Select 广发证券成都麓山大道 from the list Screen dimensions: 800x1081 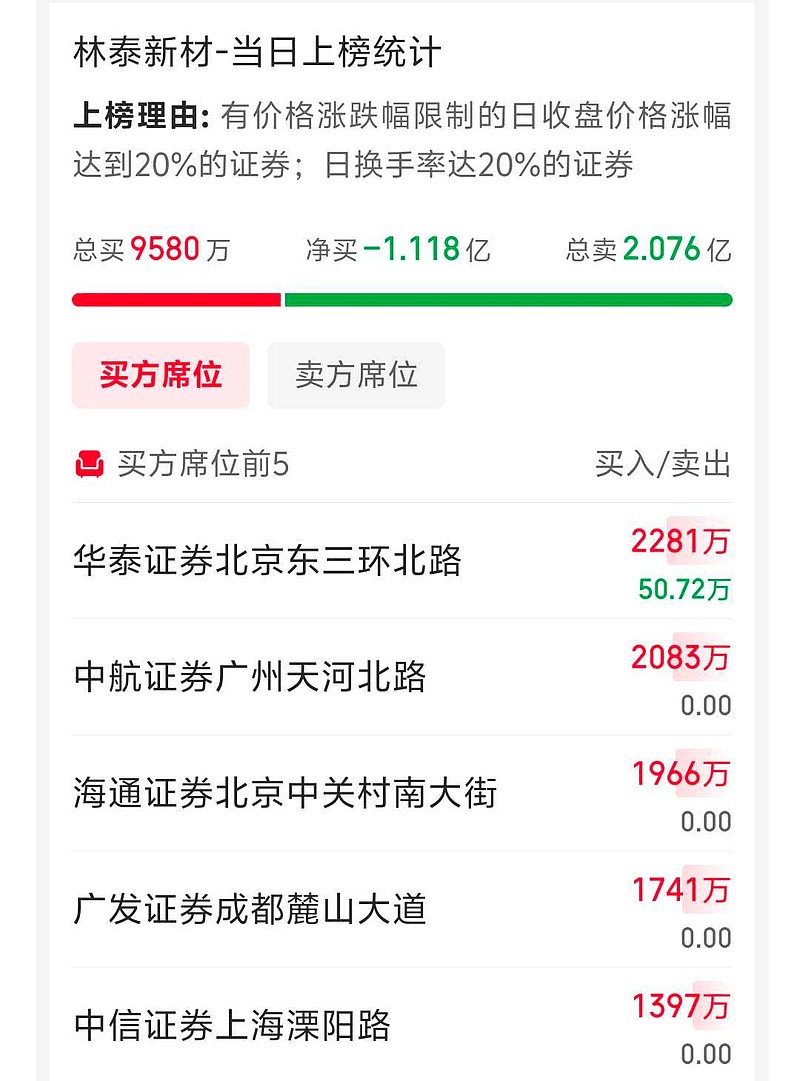tap(250, 907)
